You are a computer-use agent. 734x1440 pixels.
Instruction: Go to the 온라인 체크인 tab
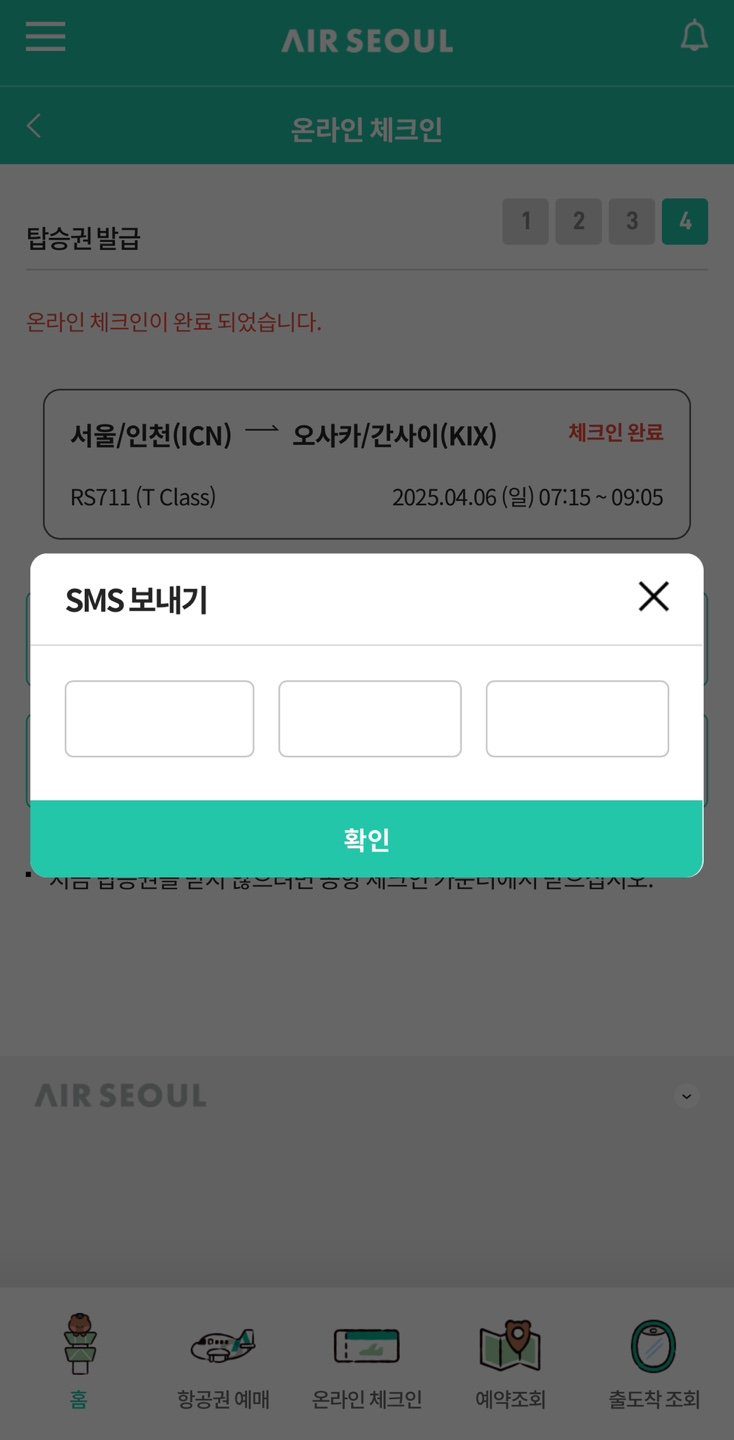point(367,1362)
